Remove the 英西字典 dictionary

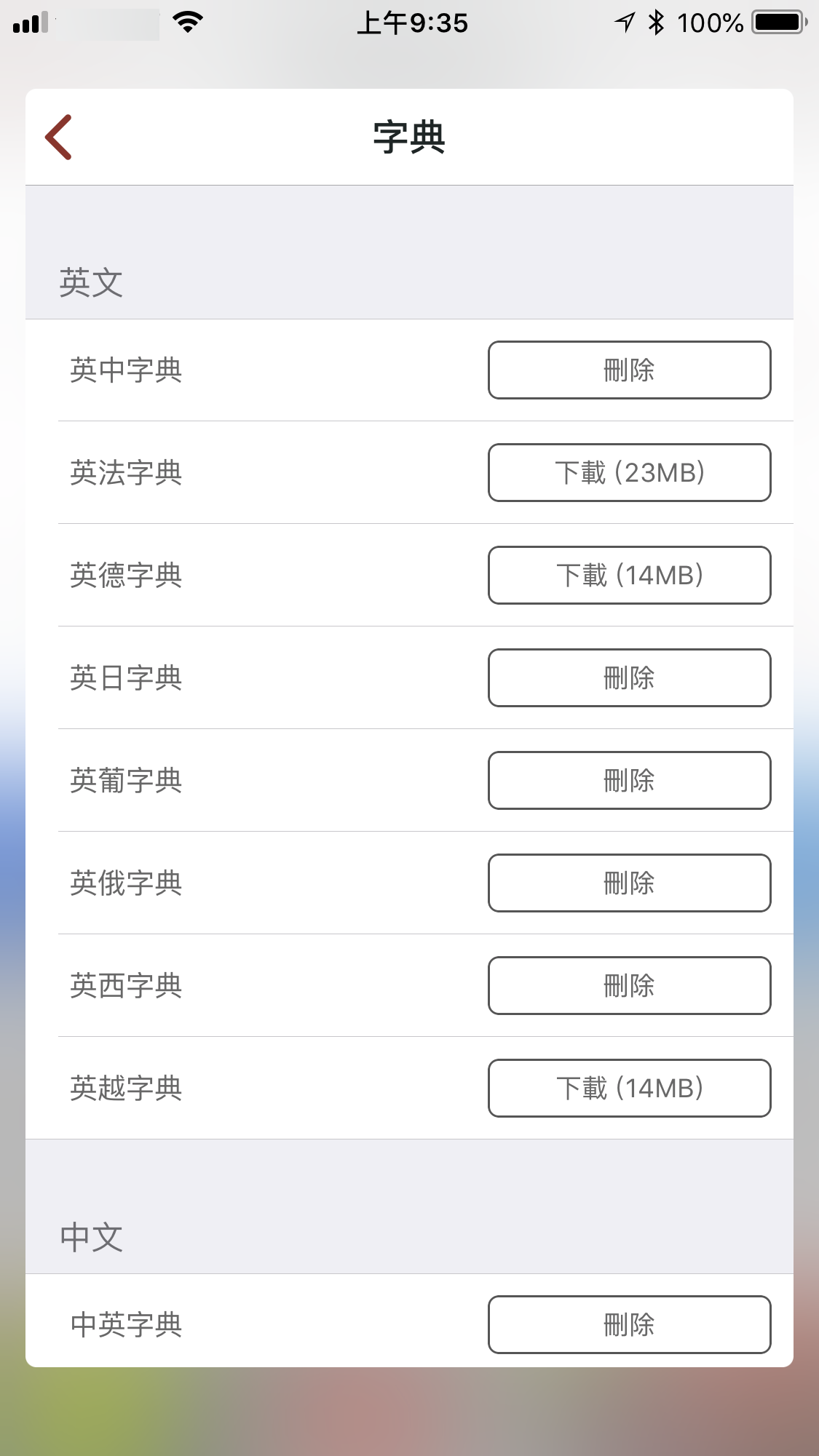pos(629,986)
